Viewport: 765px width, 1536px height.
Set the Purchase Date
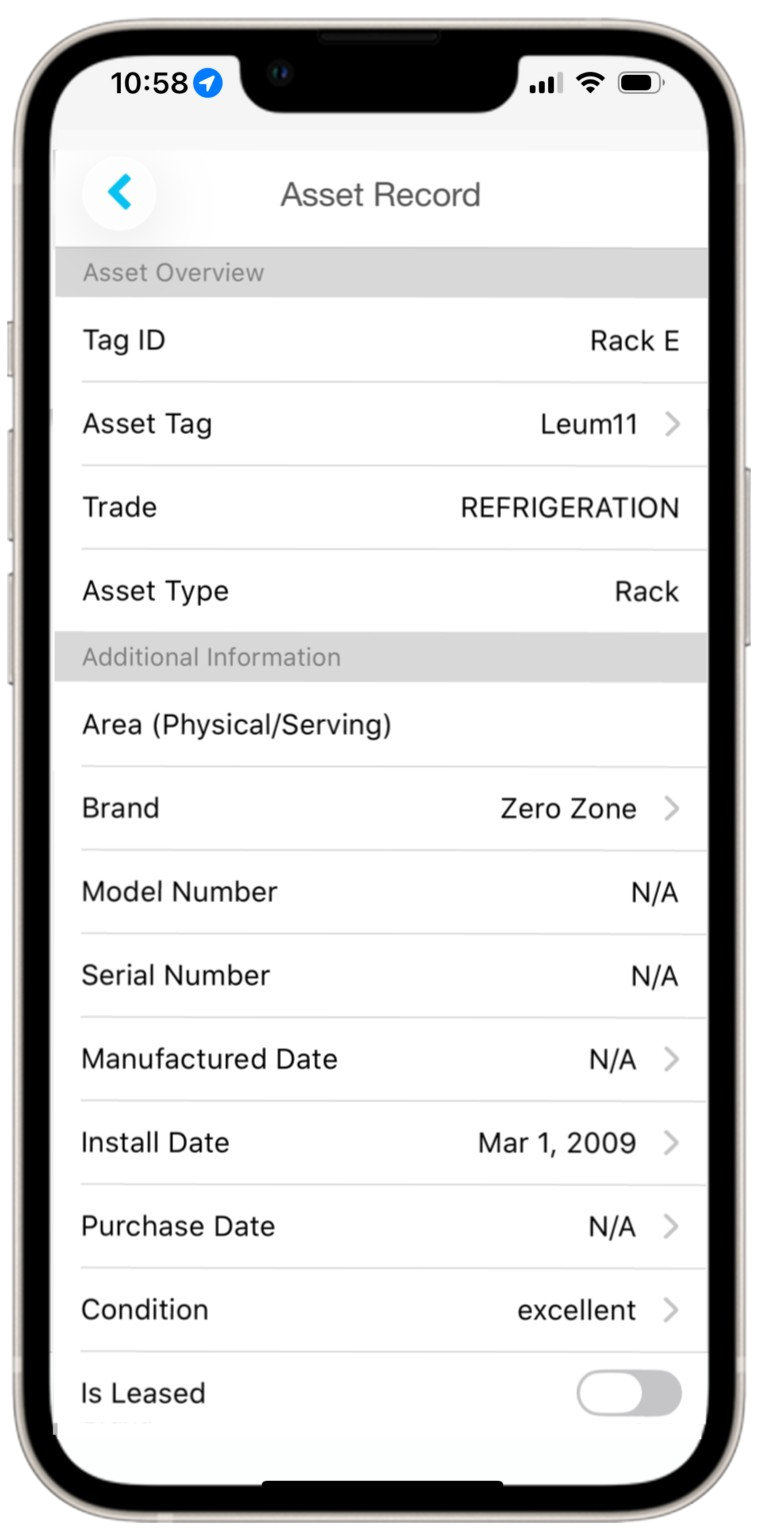coord(380,1226)
